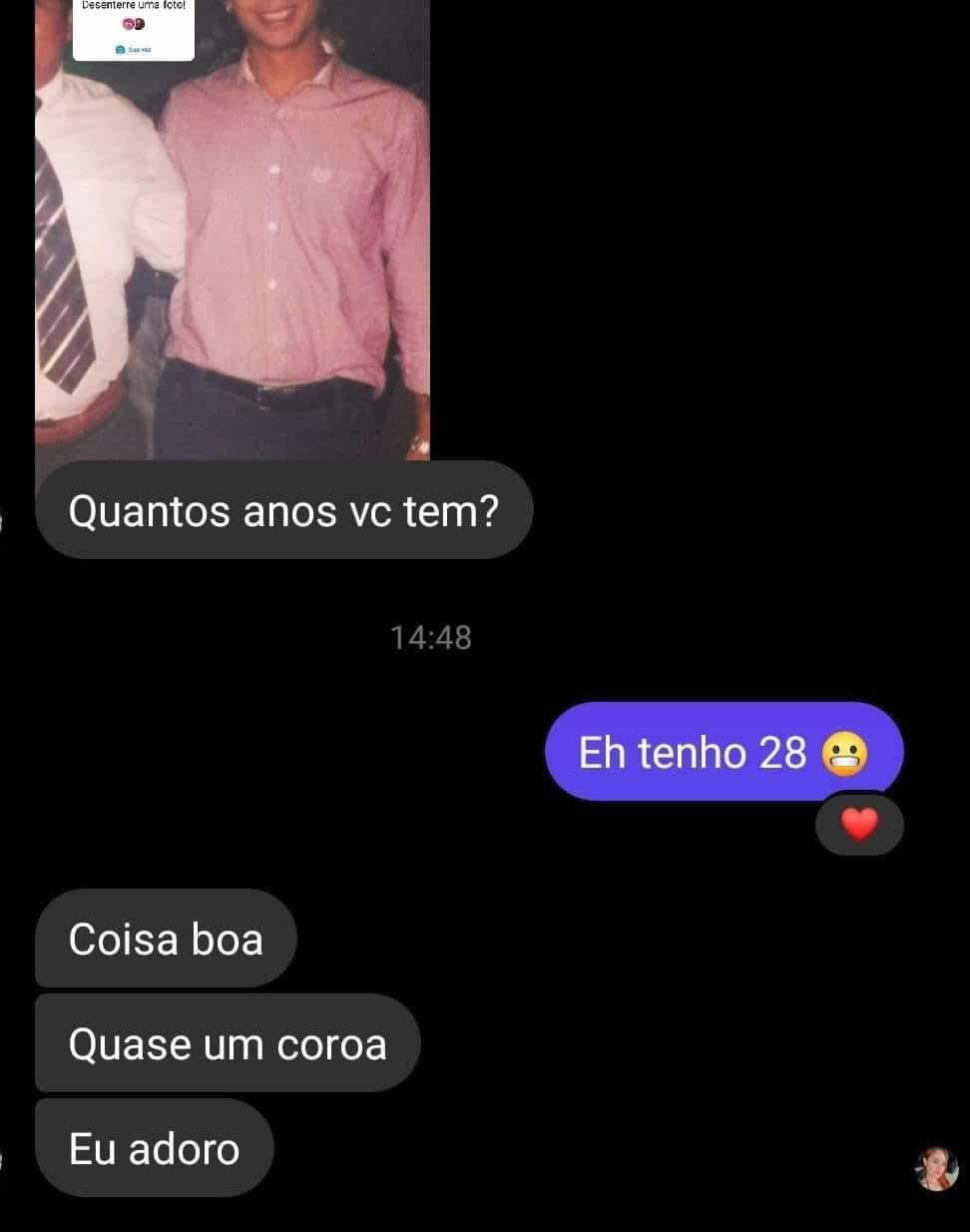Long-press alternative: tap reaction bubble to remove heart
The width and height of the screenshot is (970, 1232).
click(858, 826)
